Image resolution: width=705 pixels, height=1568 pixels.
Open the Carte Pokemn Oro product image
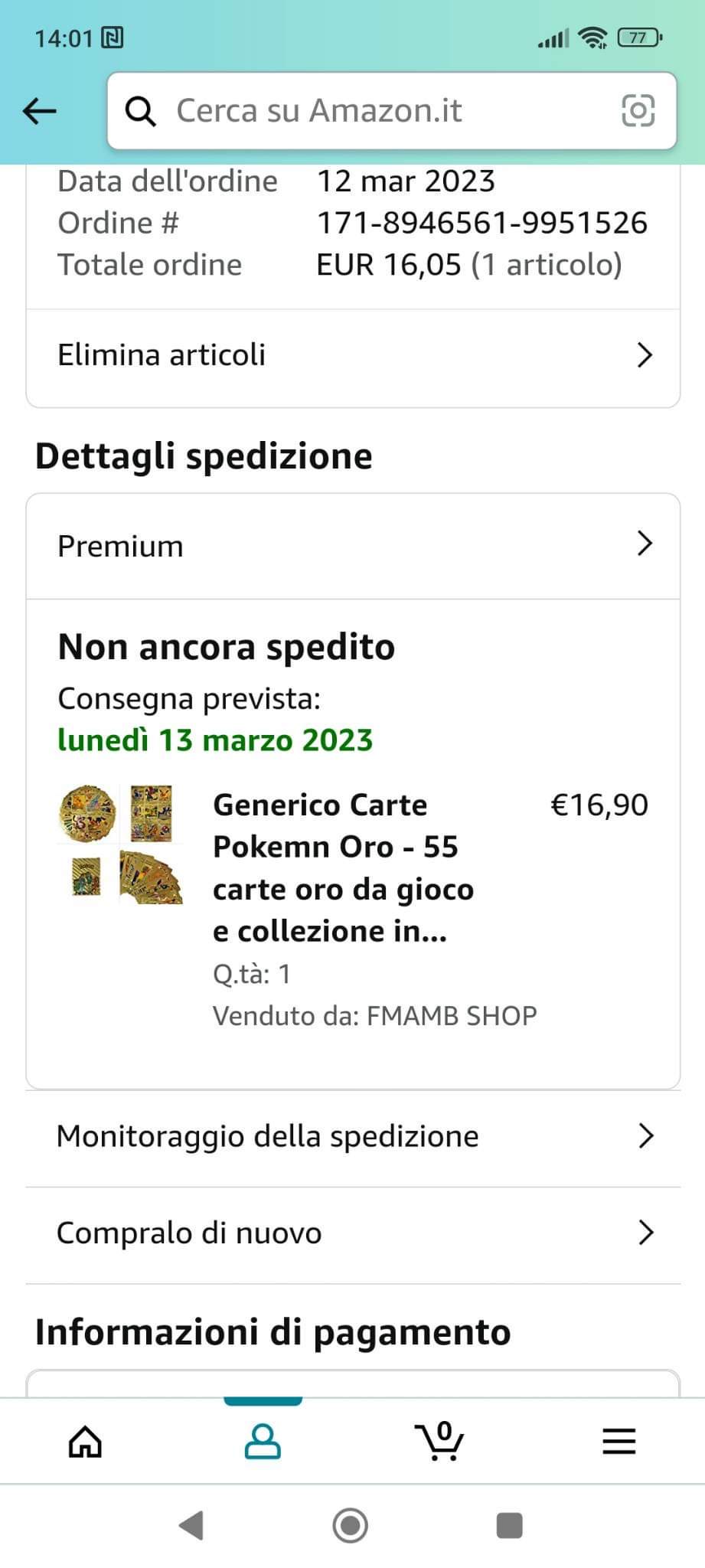(x=121, y=844)
